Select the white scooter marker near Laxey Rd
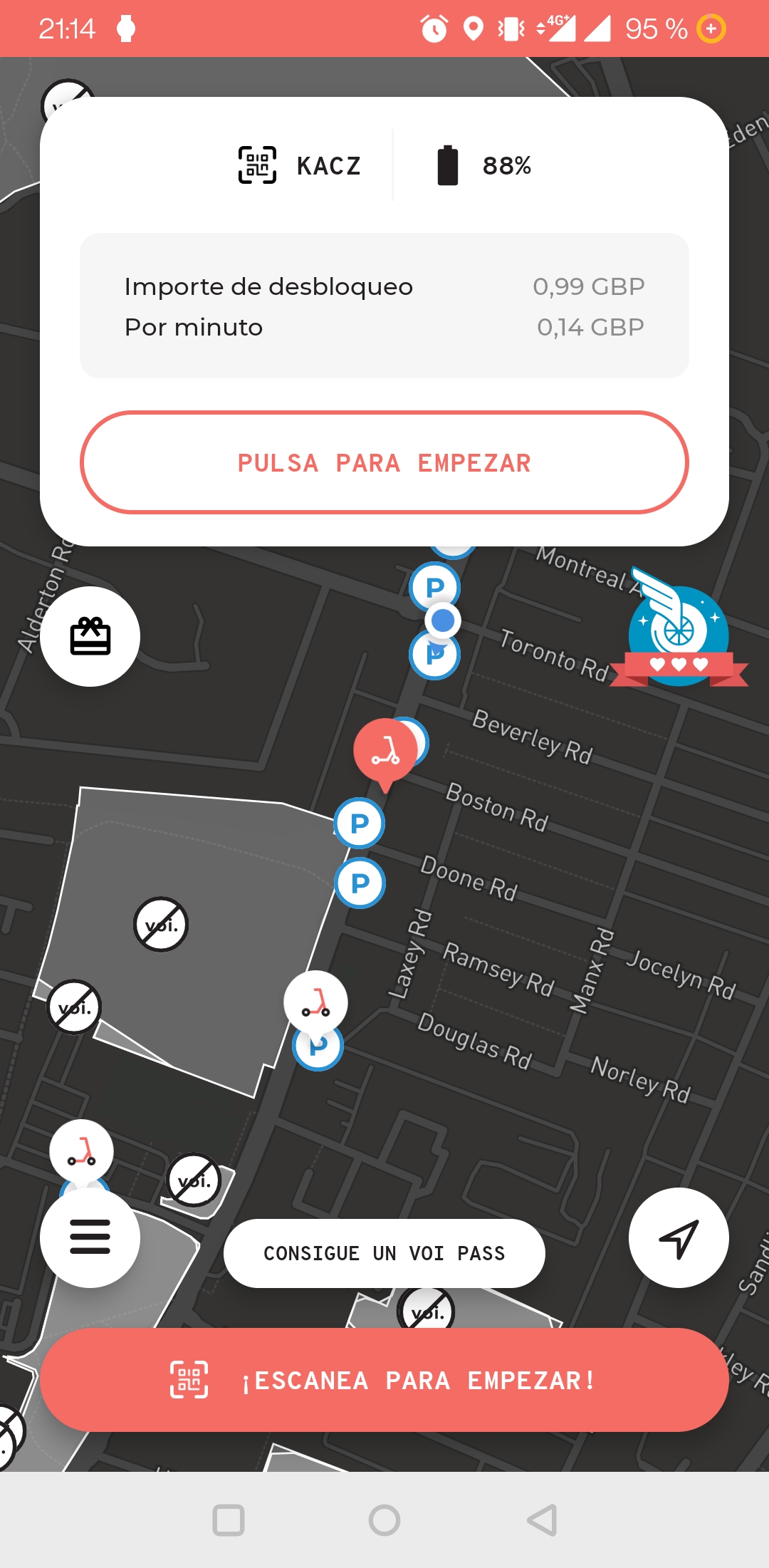This screenshot has width=769, height=1568. point(315,1002)
